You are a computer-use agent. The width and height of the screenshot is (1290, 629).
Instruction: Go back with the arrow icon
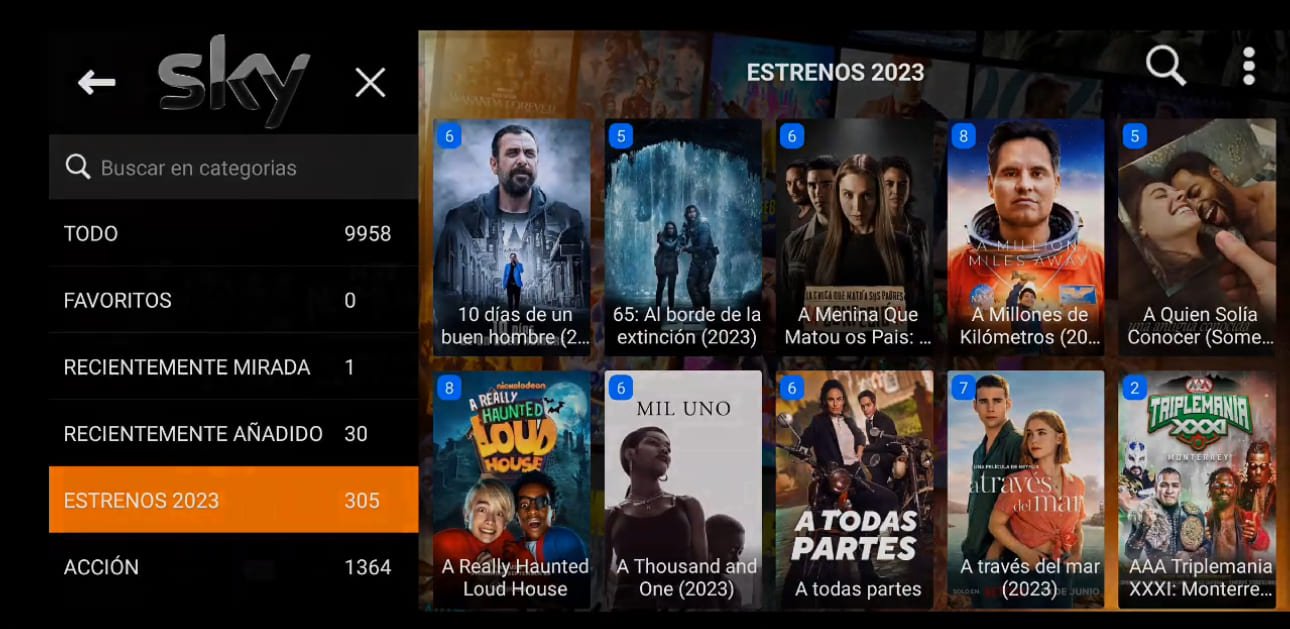click(x=97, y=83)
